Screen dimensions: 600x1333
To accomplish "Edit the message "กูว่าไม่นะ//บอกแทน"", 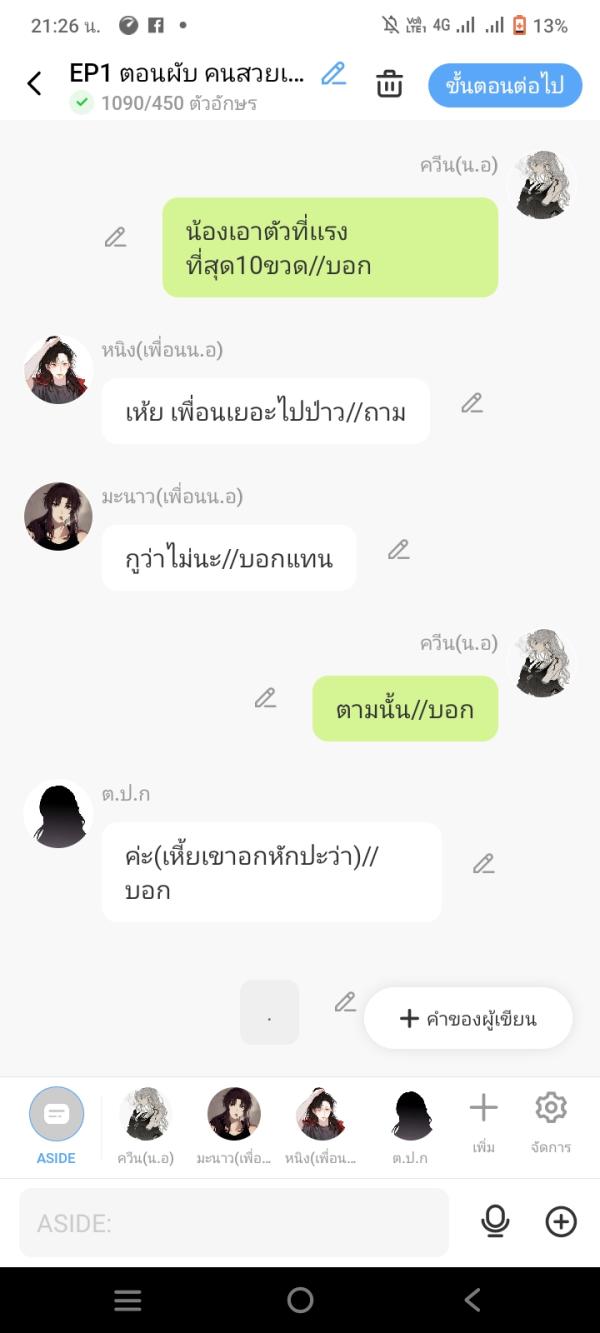I will coord(399,549).
